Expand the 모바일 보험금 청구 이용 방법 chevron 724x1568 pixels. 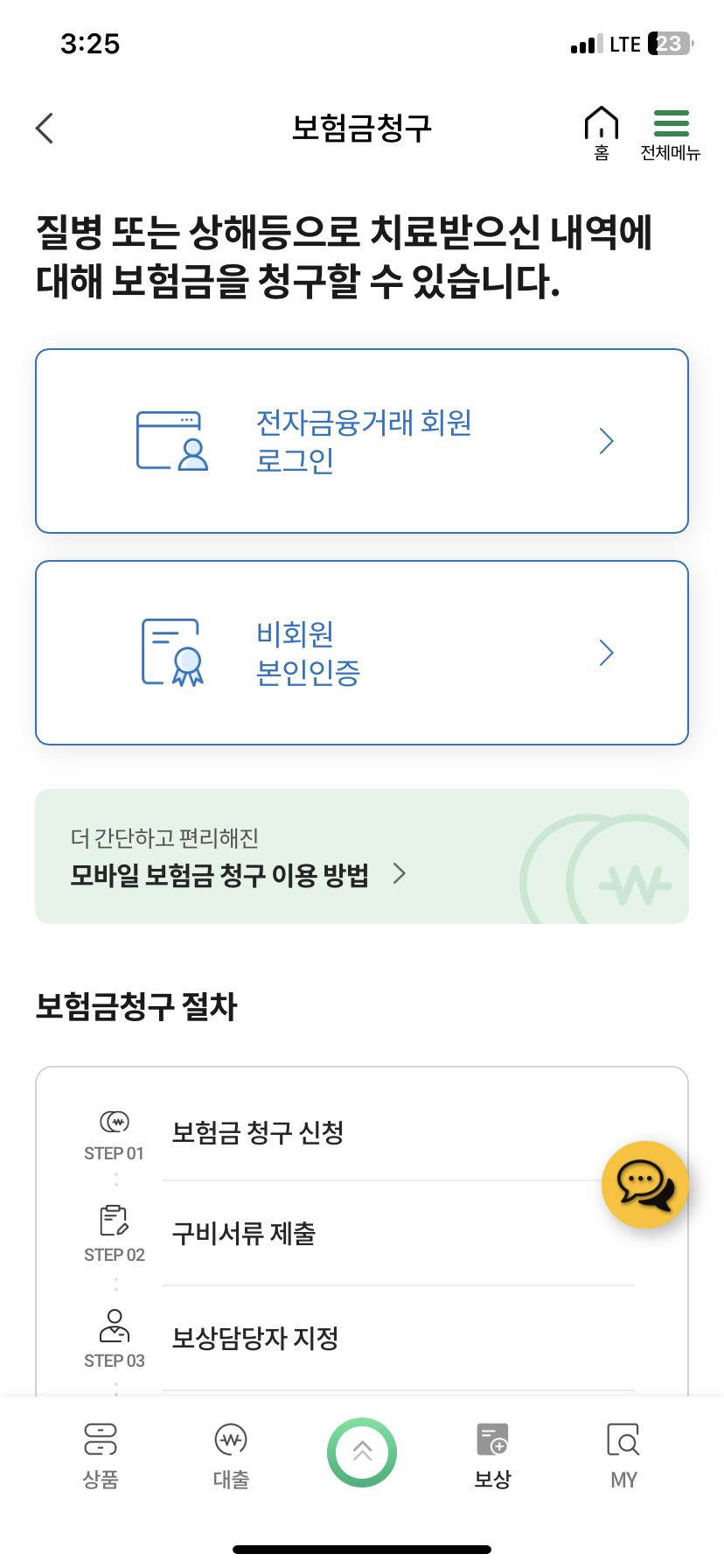coord(400,873)
